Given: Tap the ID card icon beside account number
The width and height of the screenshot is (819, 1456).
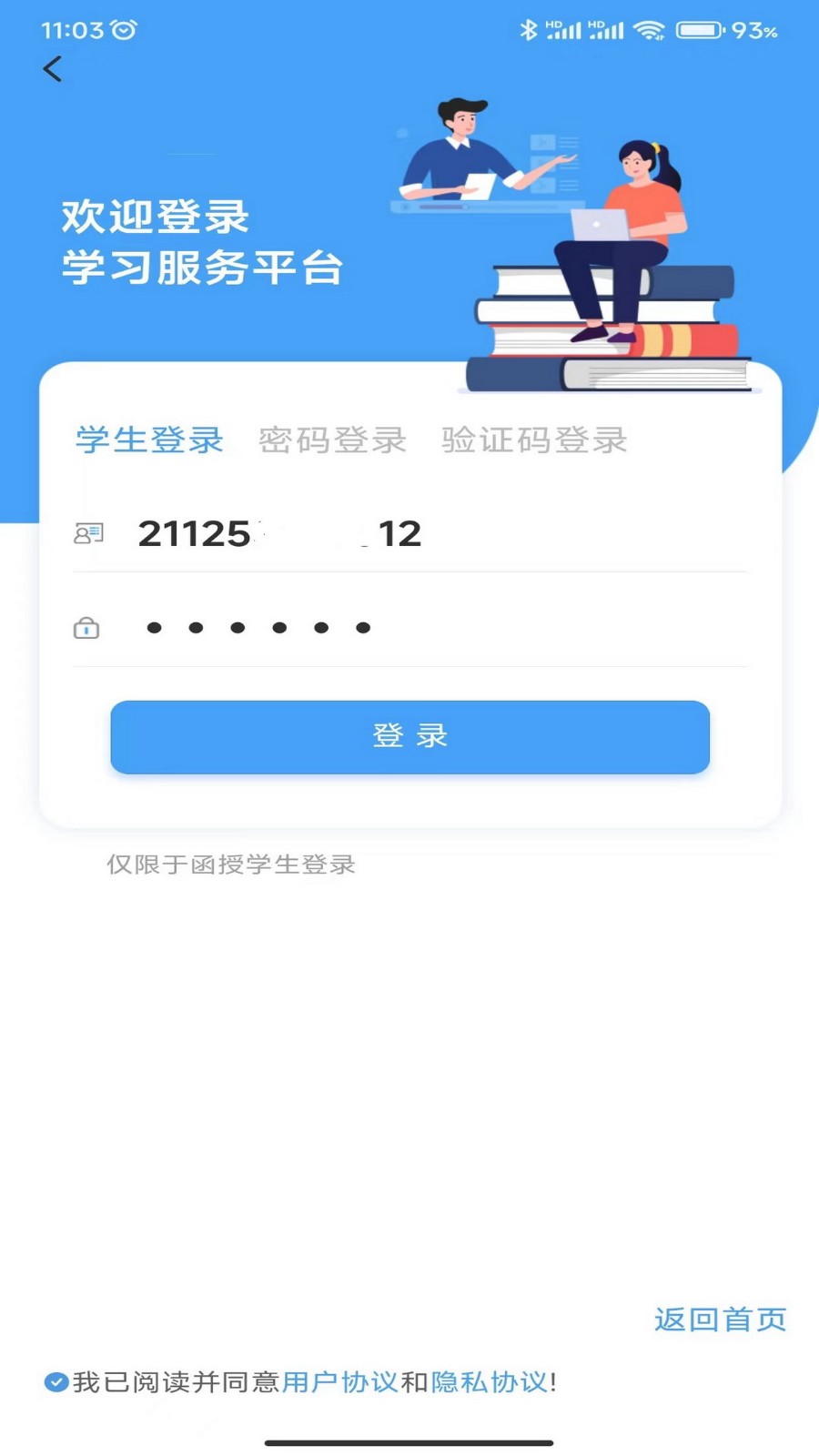Looking at the screenshot, I should 88,533.
